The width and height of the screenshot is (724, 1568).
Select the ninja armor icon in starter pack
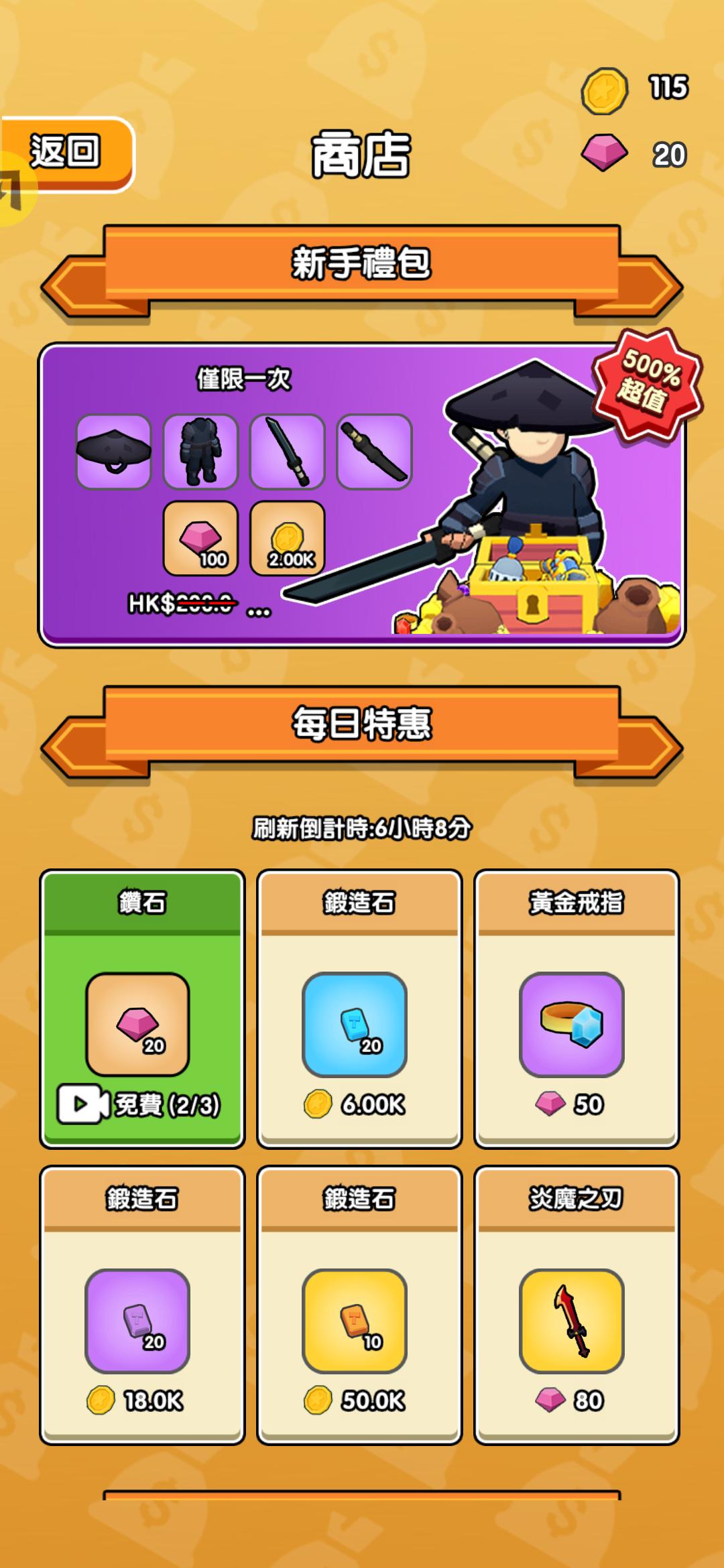(x=200, y=450)
